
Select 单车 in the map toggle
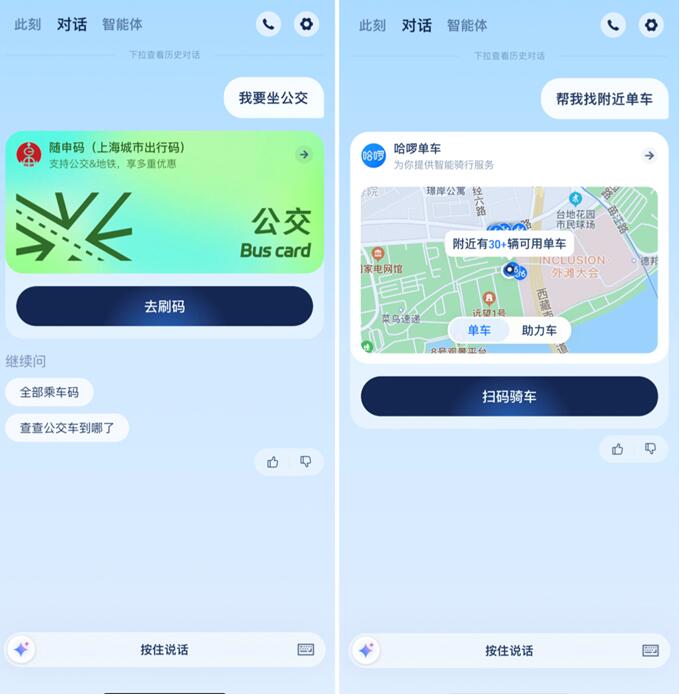(x=479, y=330)
